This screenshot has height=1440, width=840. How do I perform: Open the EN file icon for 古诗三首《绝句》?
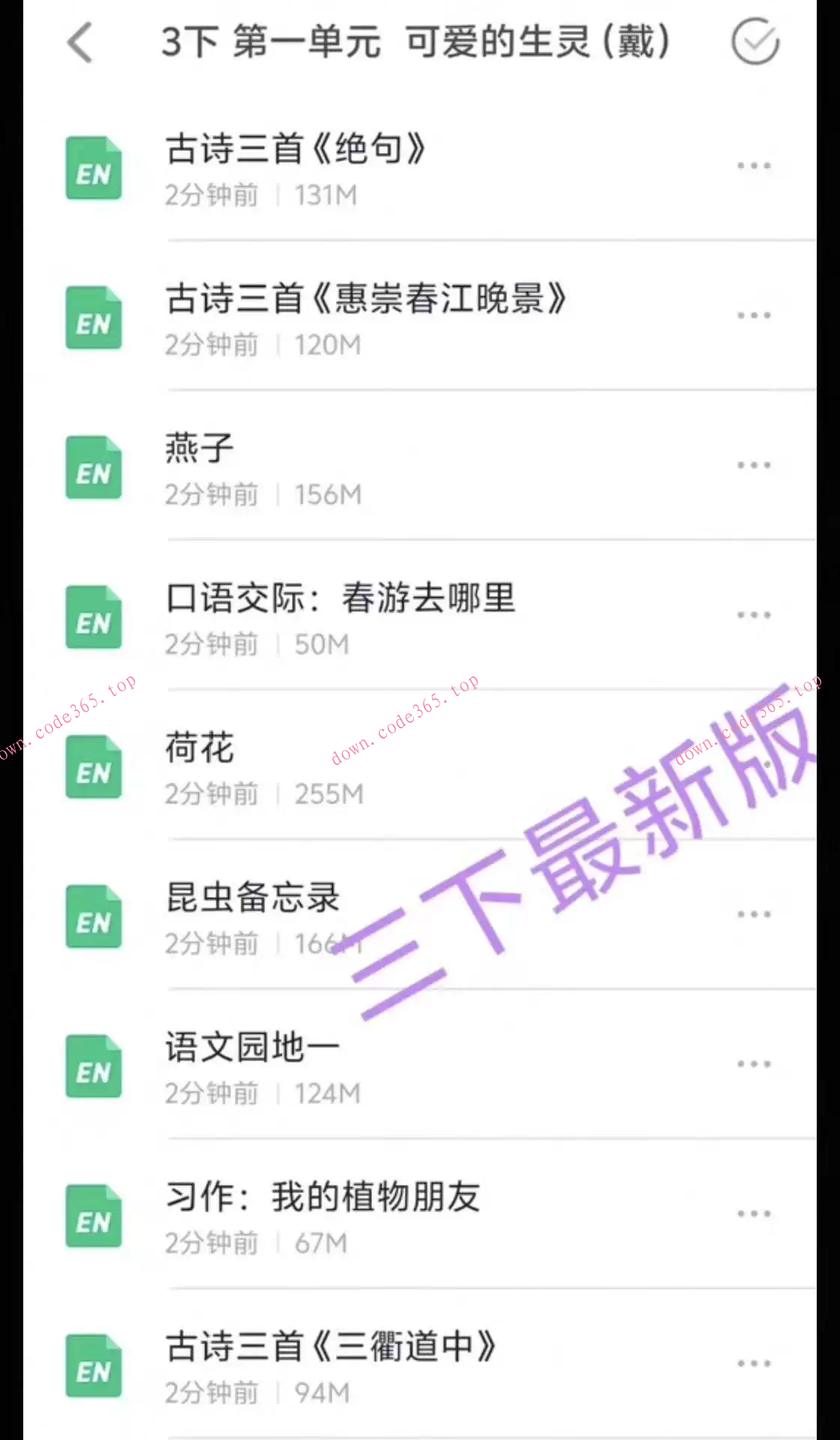[93, 169]
